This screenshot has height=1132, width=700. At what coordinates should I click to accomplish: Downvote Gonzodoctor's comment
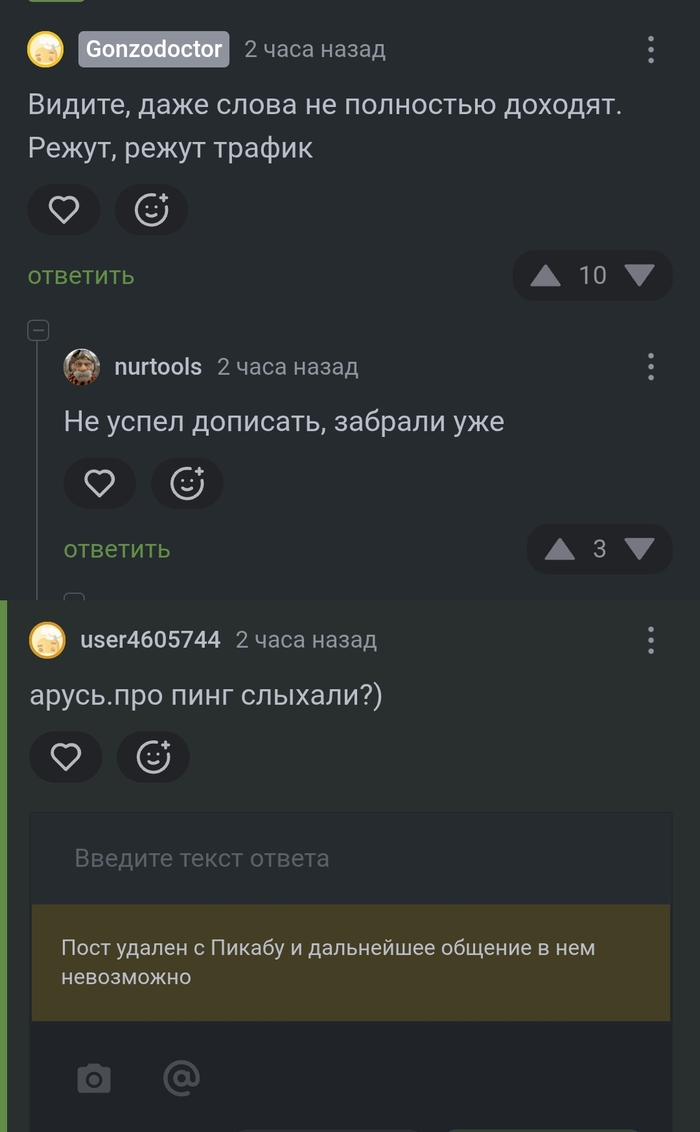click(638, 276)
